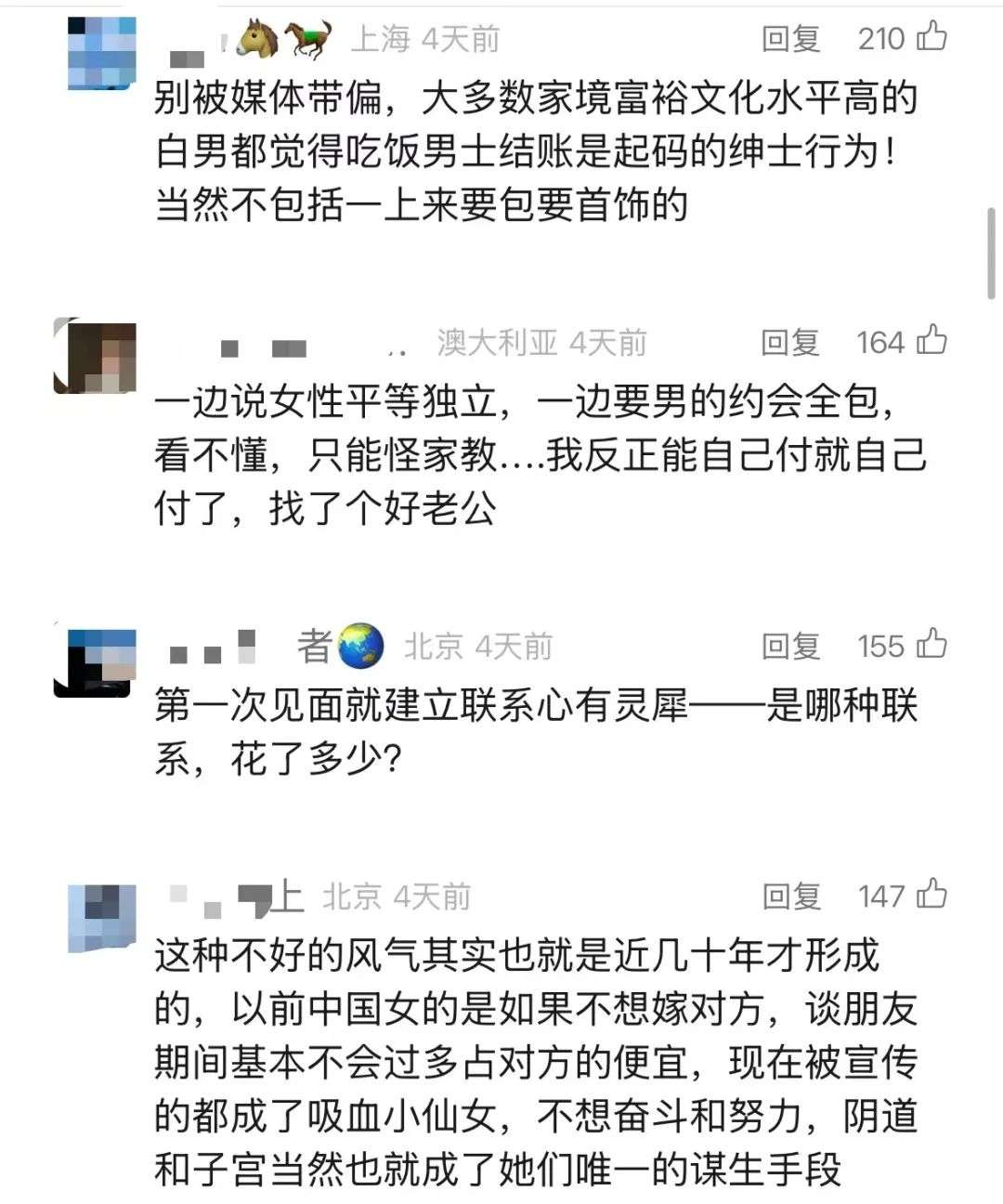Like the comment with 147 likes
The width and height of the screenshot is (1003, 1204).
pyautogui.click(x=931, y=895)
